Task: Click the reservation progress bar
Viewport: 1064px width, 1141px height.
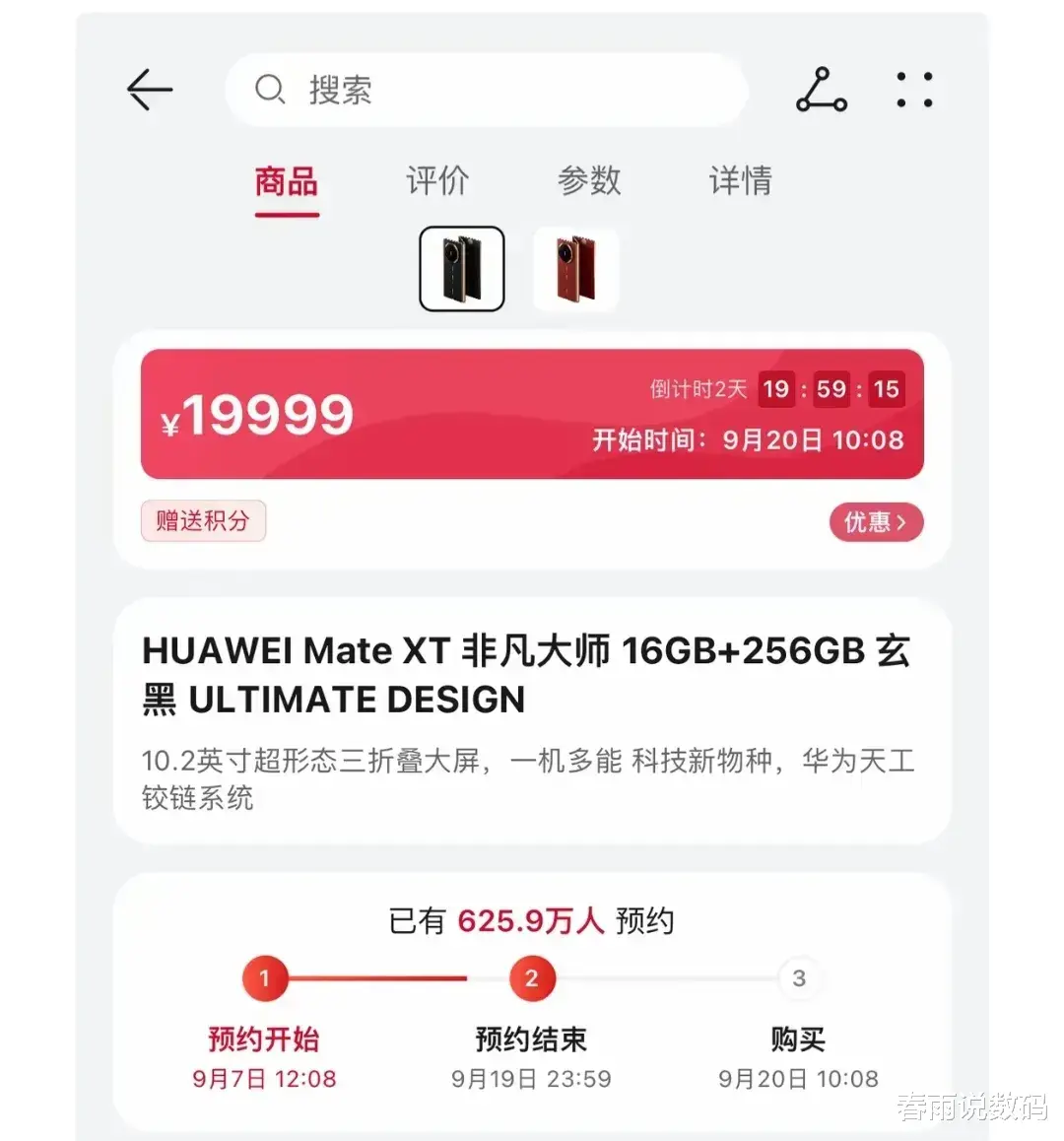Action: (398, 977)
